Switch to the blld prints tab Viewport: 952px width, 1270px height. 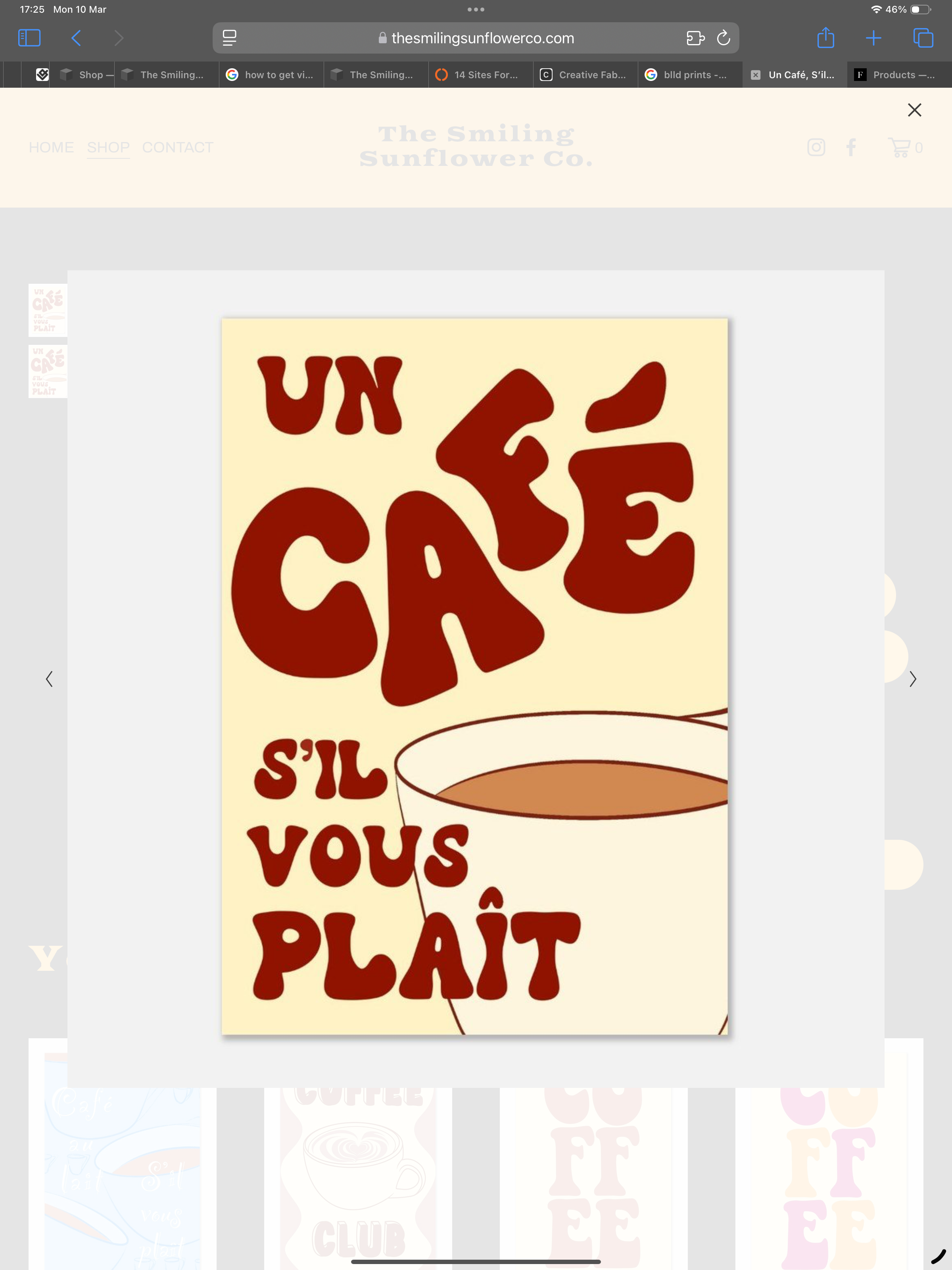click(x=690, y=75)
